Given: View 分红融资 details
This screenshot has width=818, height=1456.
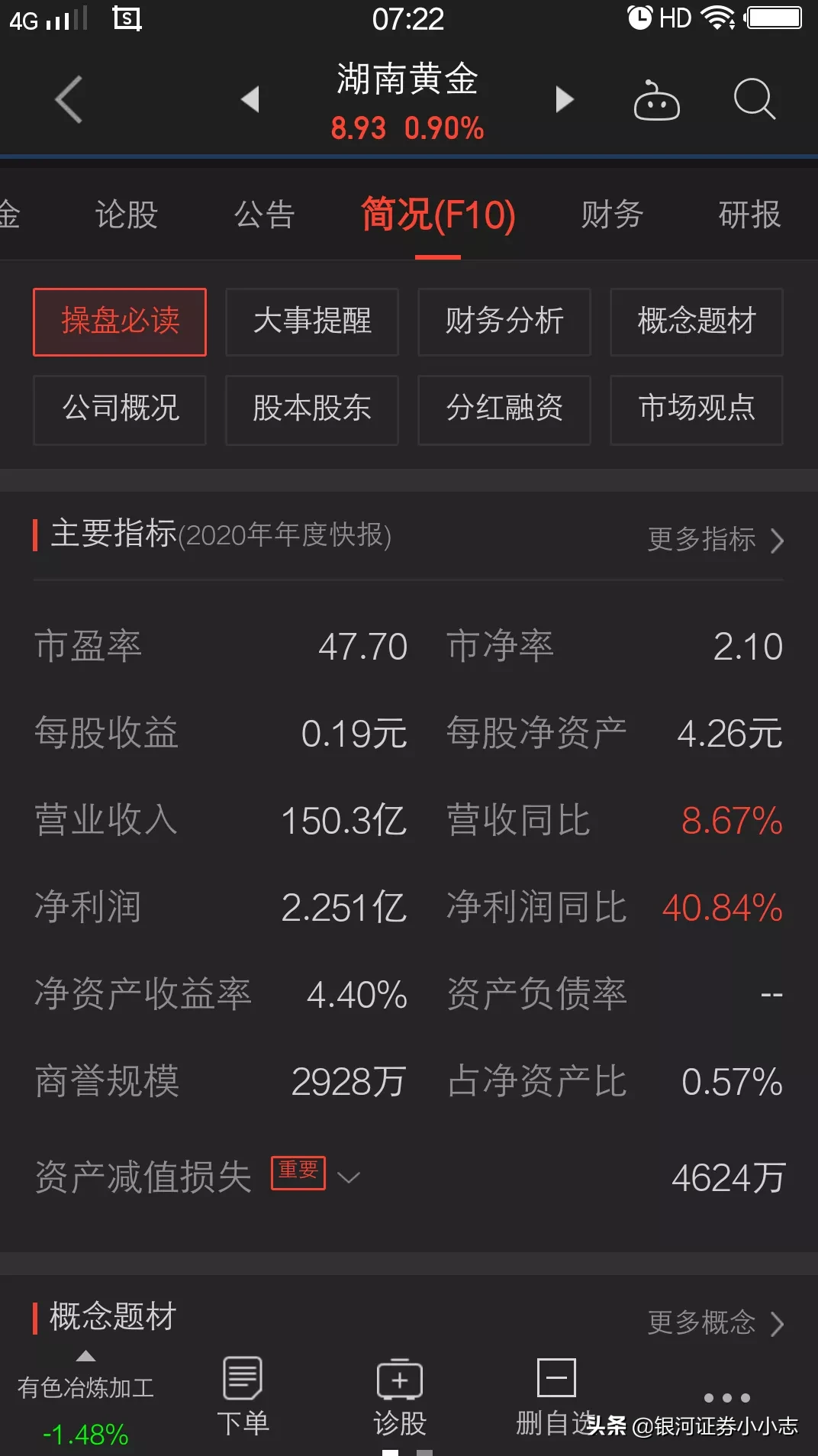Looking at the screenshot, I should 504,408.
